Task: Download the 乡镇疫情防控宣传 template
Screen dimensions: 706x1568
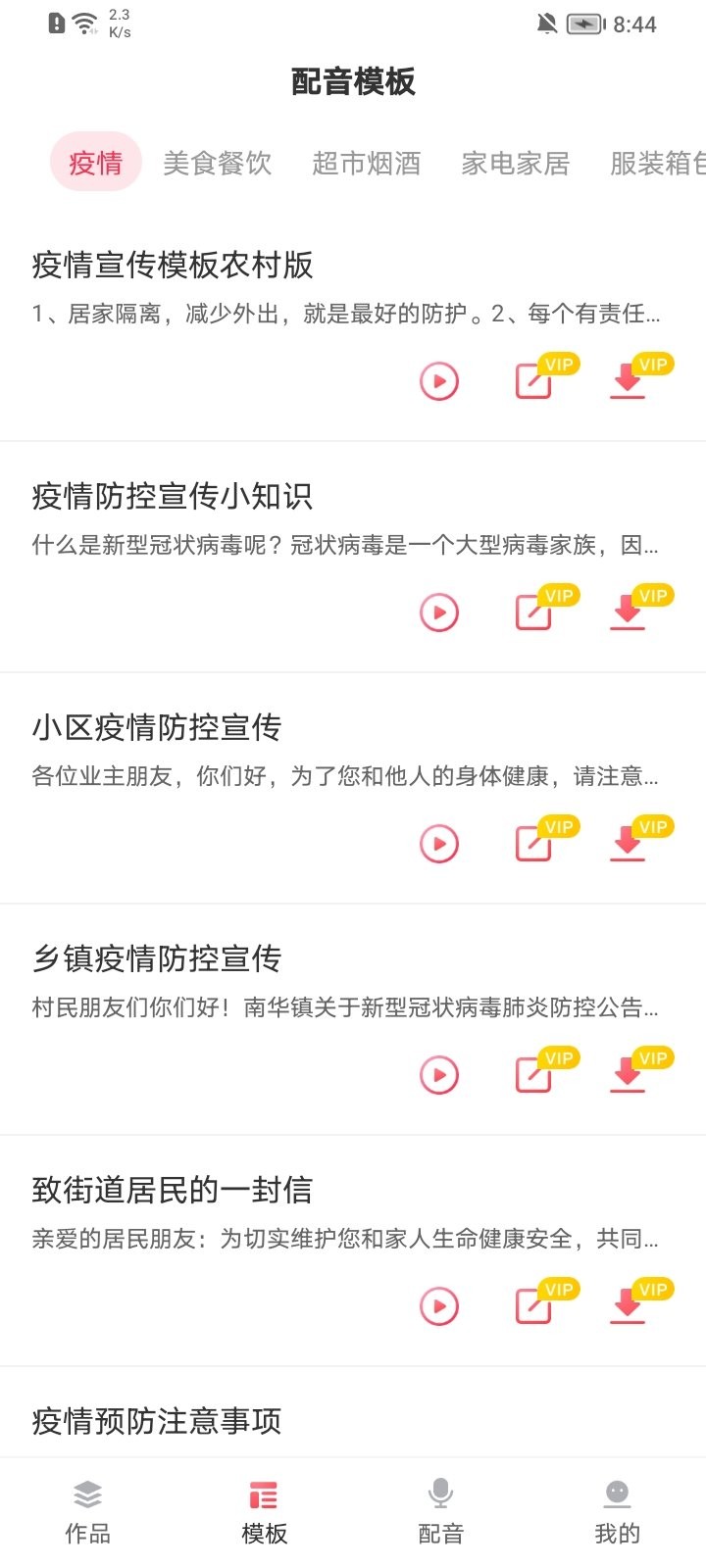Action: (x=628, y=1074)
